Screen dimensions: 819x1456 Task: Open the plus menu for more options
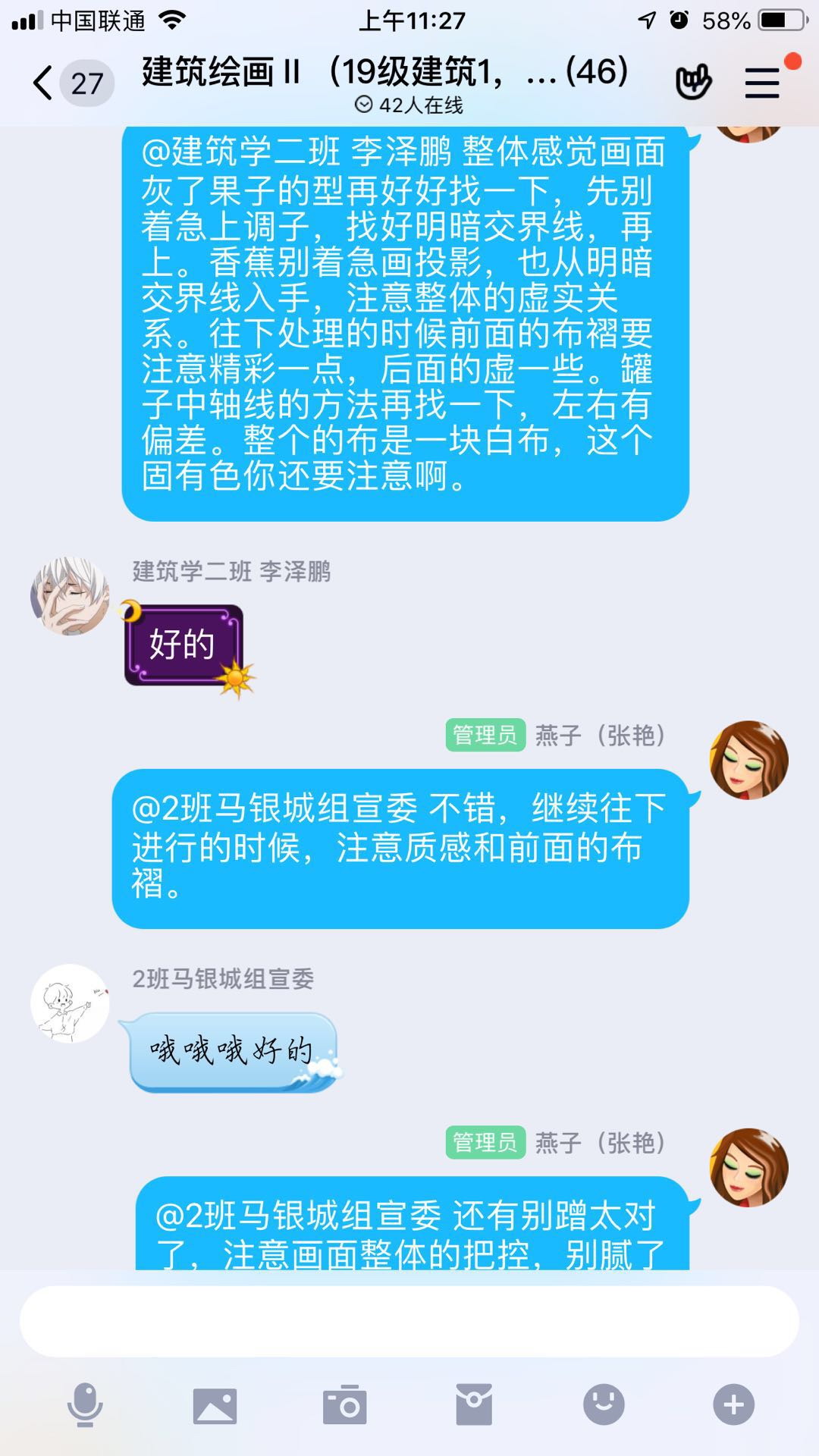(x=733, y=1404)
